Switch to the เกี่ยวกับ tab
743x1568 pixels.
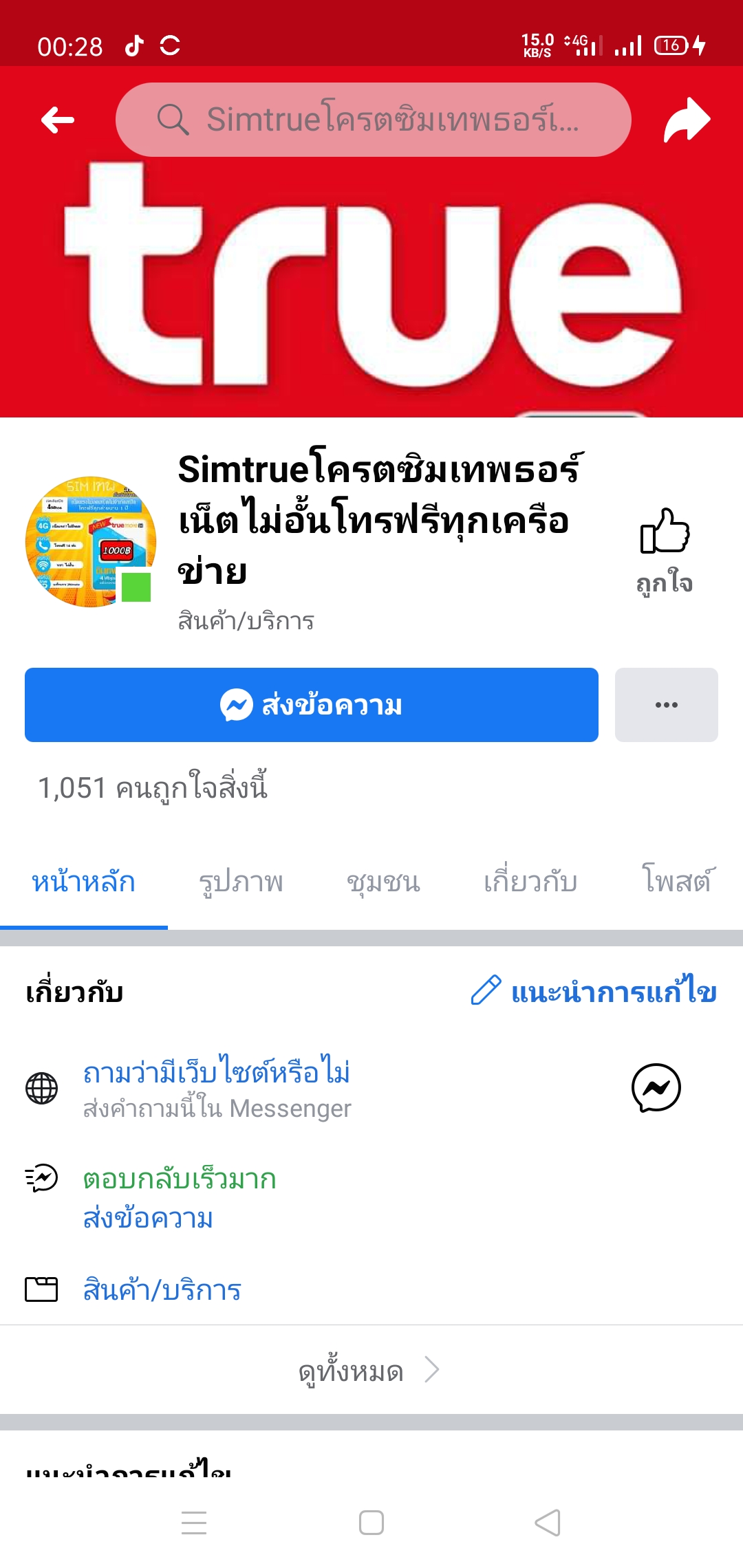click(530, 882)
